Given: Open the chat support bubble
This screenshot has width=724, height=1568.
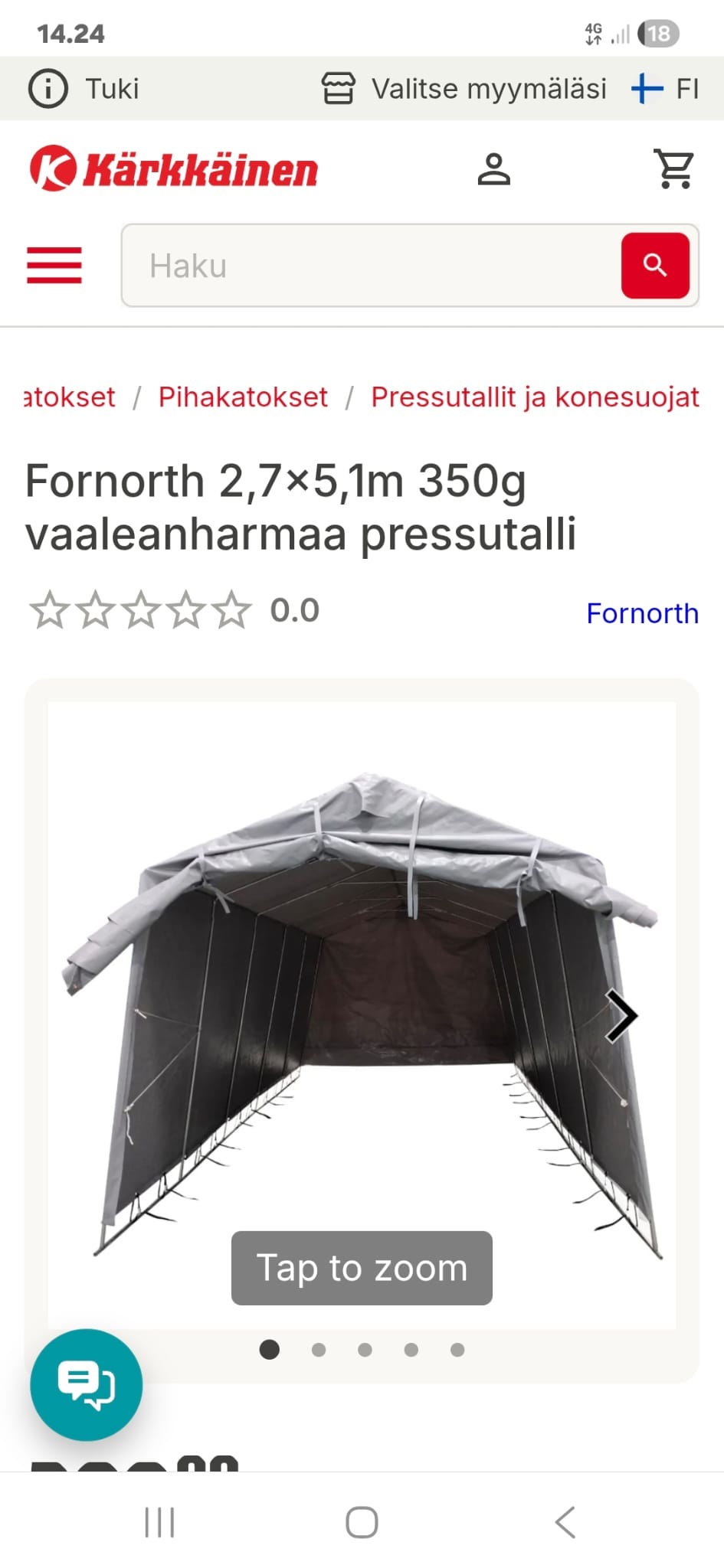Looking at the screenshot, I should (86, 1385).
